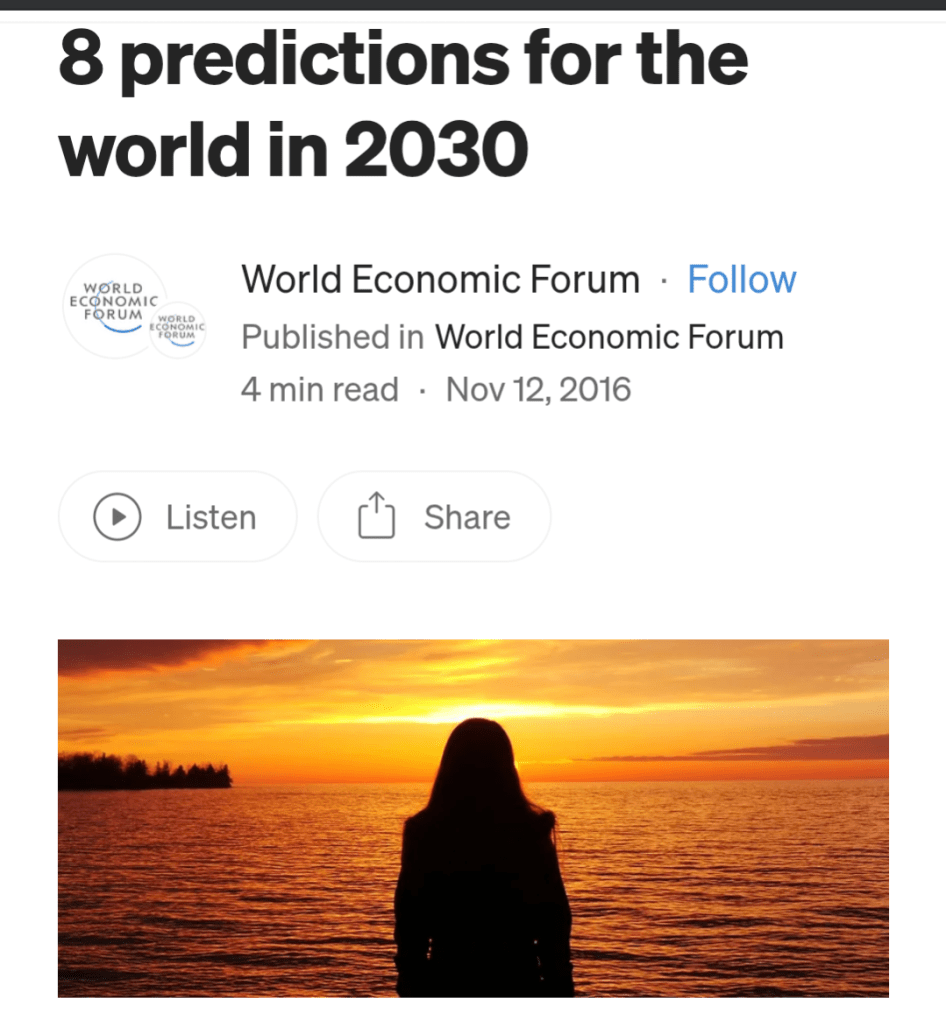The height and width of the screenshot is (1024, 946).
Task: Open the World Economic Forum publication link
Action: [x=609, y=337]
